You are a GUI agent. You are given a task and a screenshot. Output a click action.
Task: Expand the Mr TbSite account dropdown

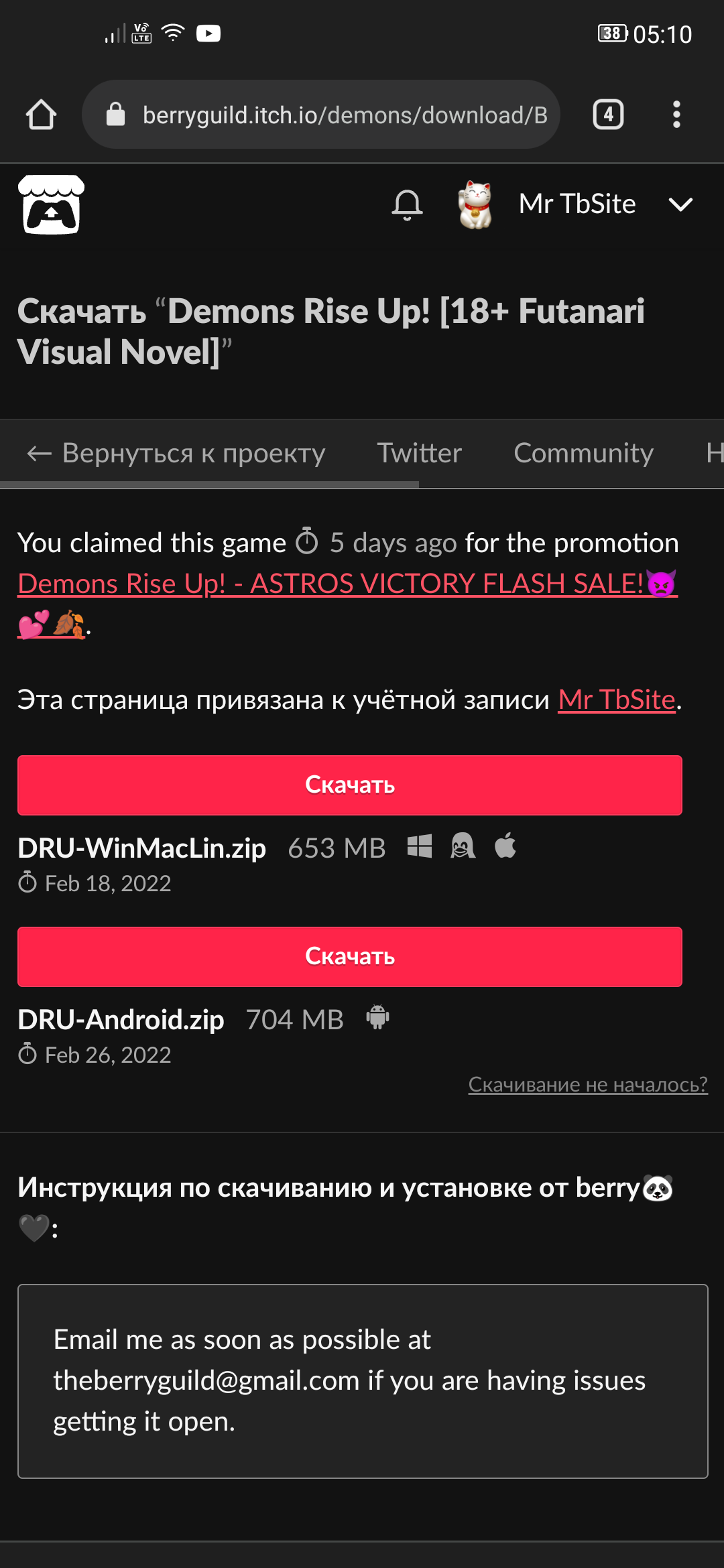(x=680, y=204)
